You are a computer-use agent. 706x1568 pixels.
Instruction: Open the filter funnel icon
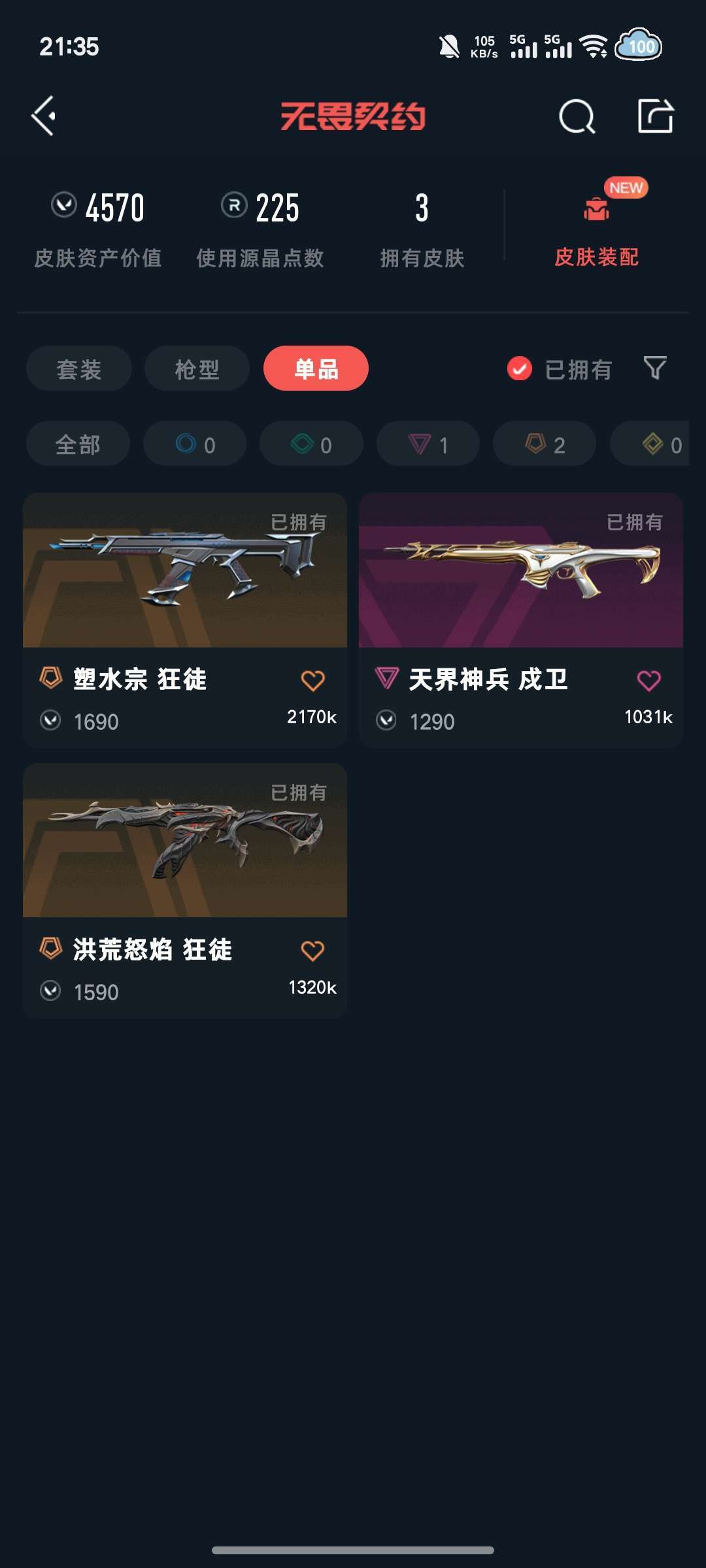pos(653,368)
